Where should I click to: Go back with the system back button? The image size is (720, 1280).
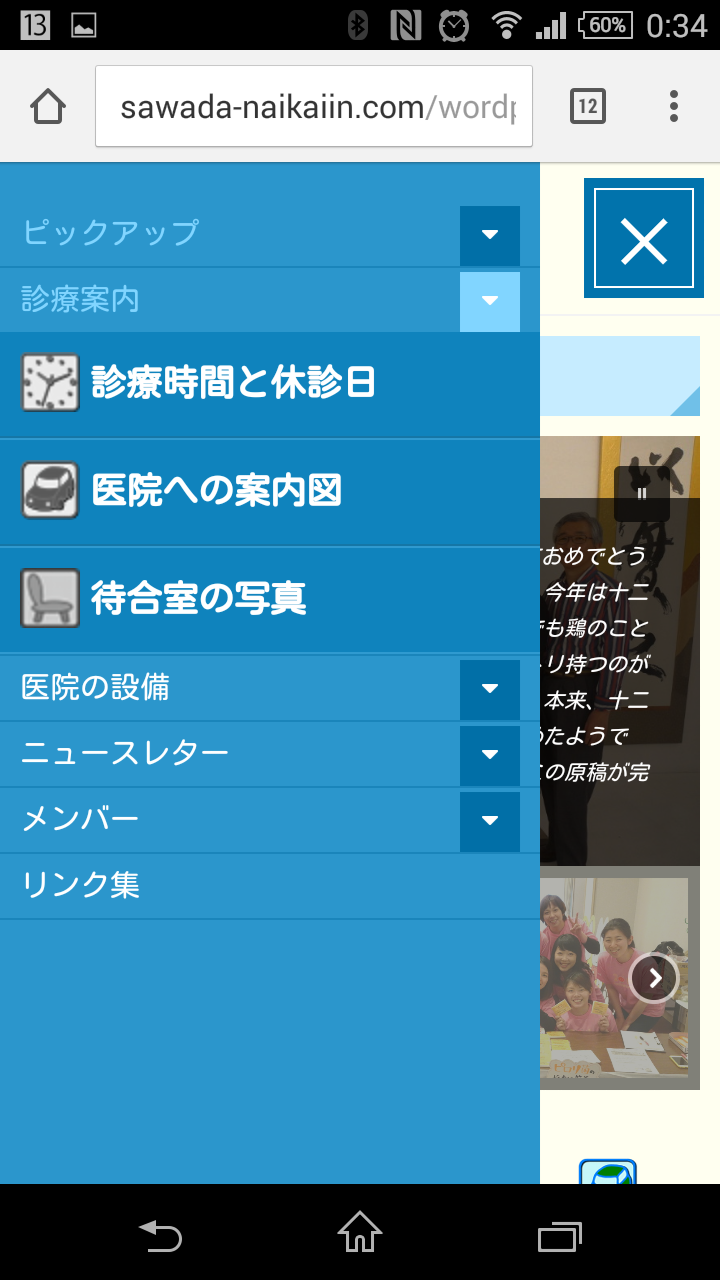(x=160, y=1235)
